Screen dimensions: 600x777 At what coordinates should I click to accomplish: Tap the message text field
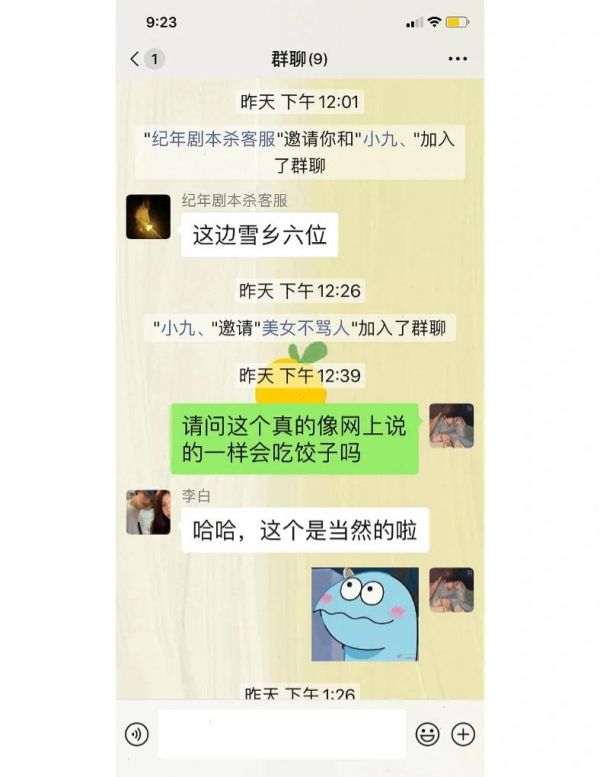282,734
